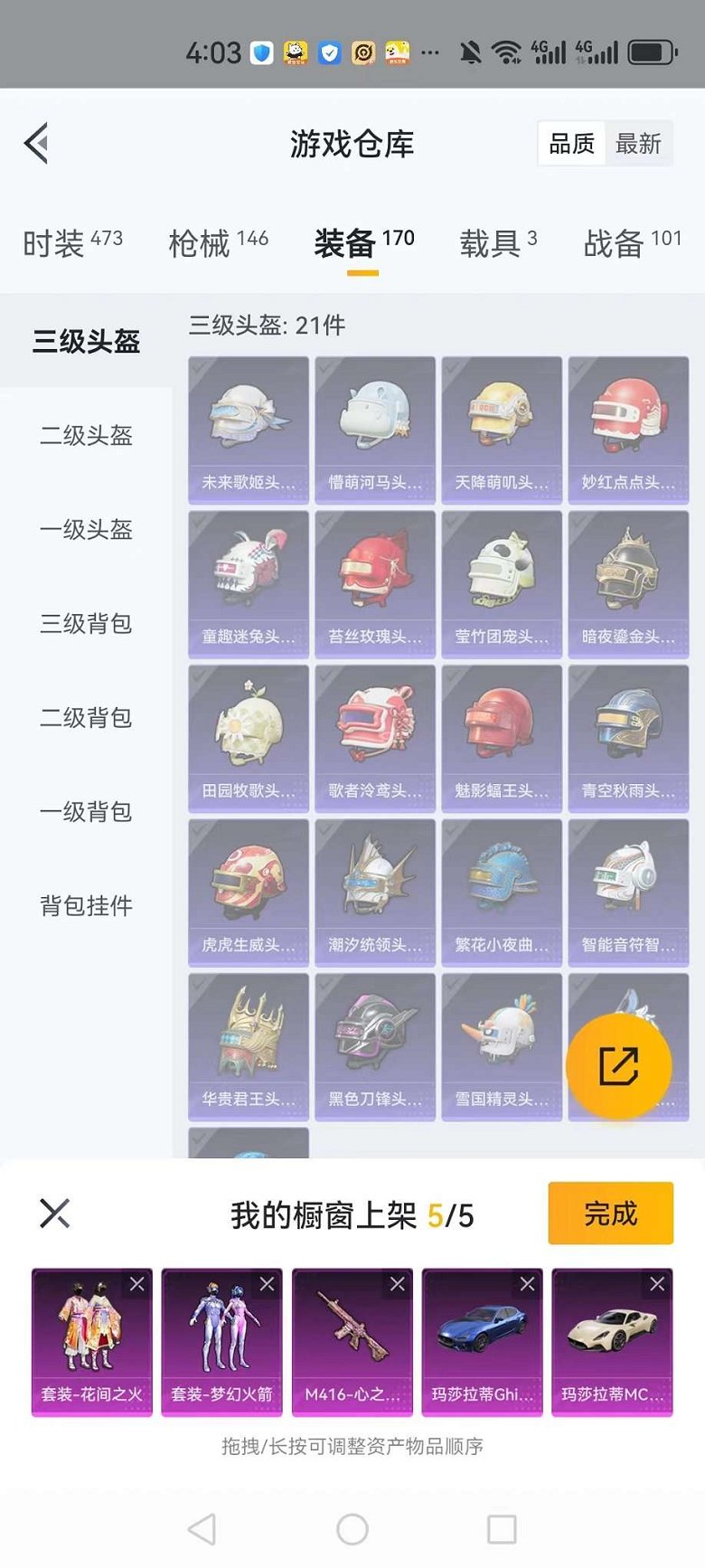The width and height of the screenshot is (705, 1568).
Task: Tap 完成 to finish showcase
Action: coord(610,1214)
